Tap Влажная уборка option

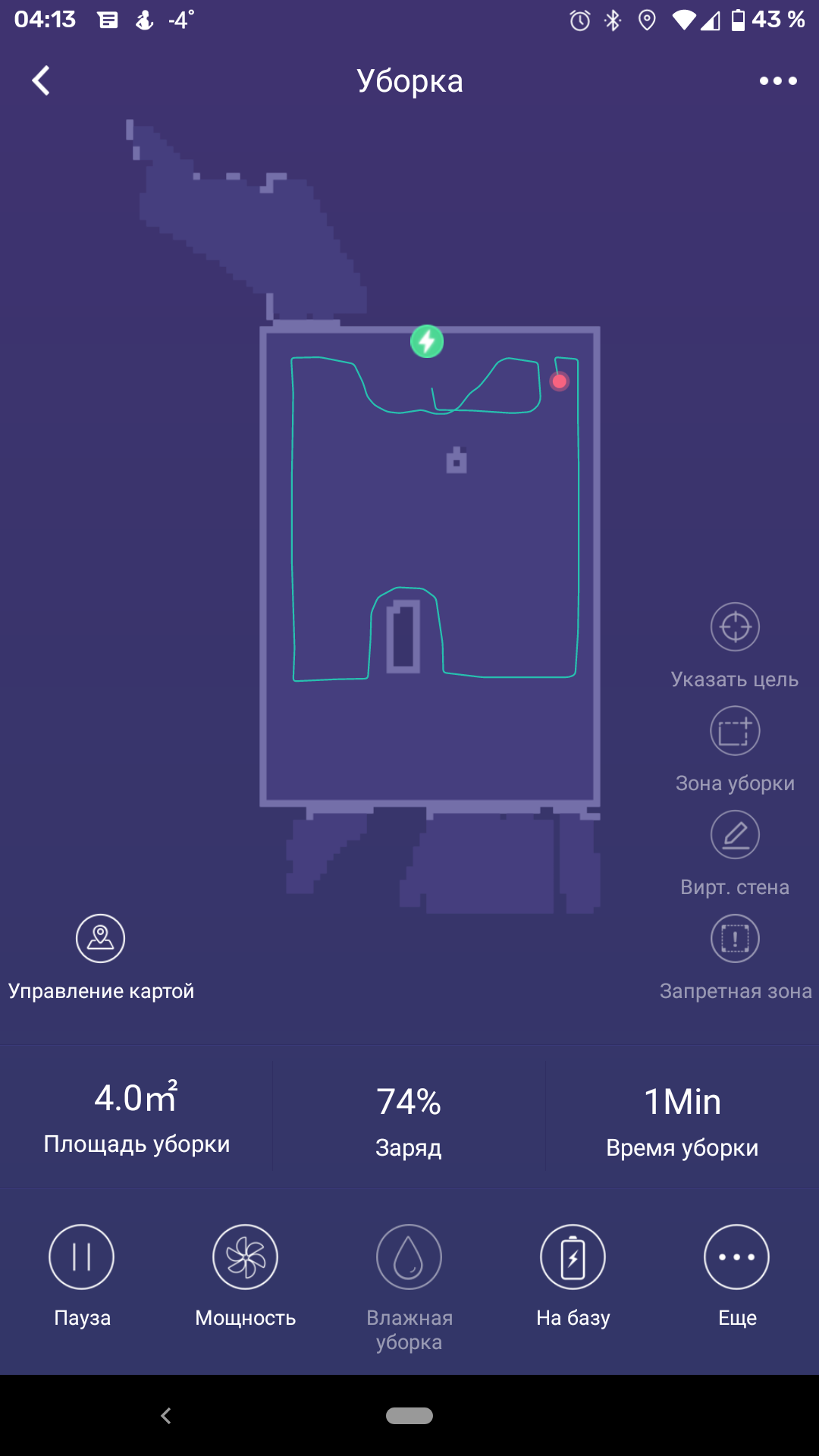[x=409, y=1257]
